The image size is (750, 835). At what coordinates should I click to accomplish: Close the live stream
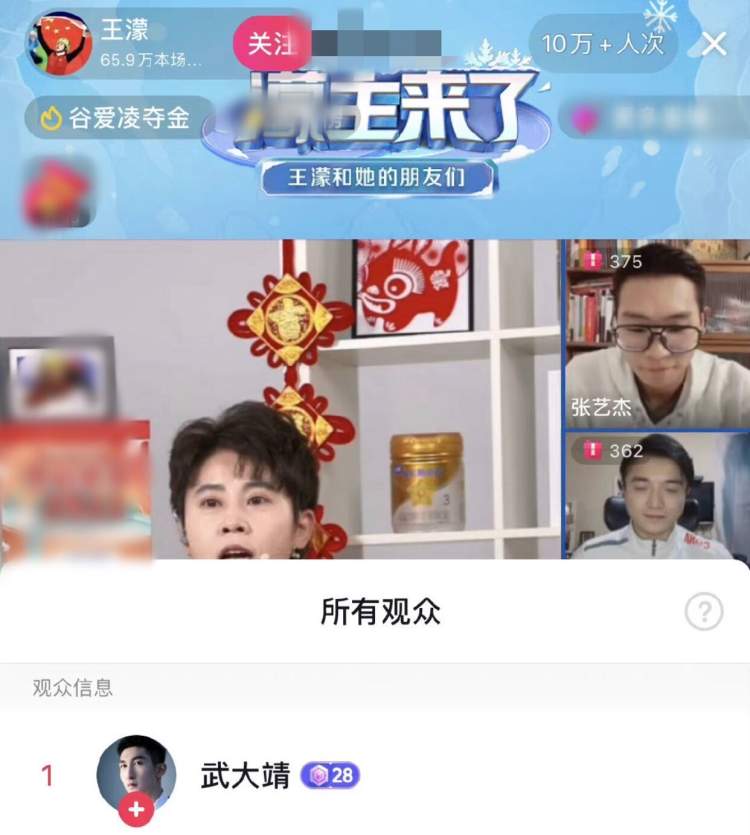[714, 43]
